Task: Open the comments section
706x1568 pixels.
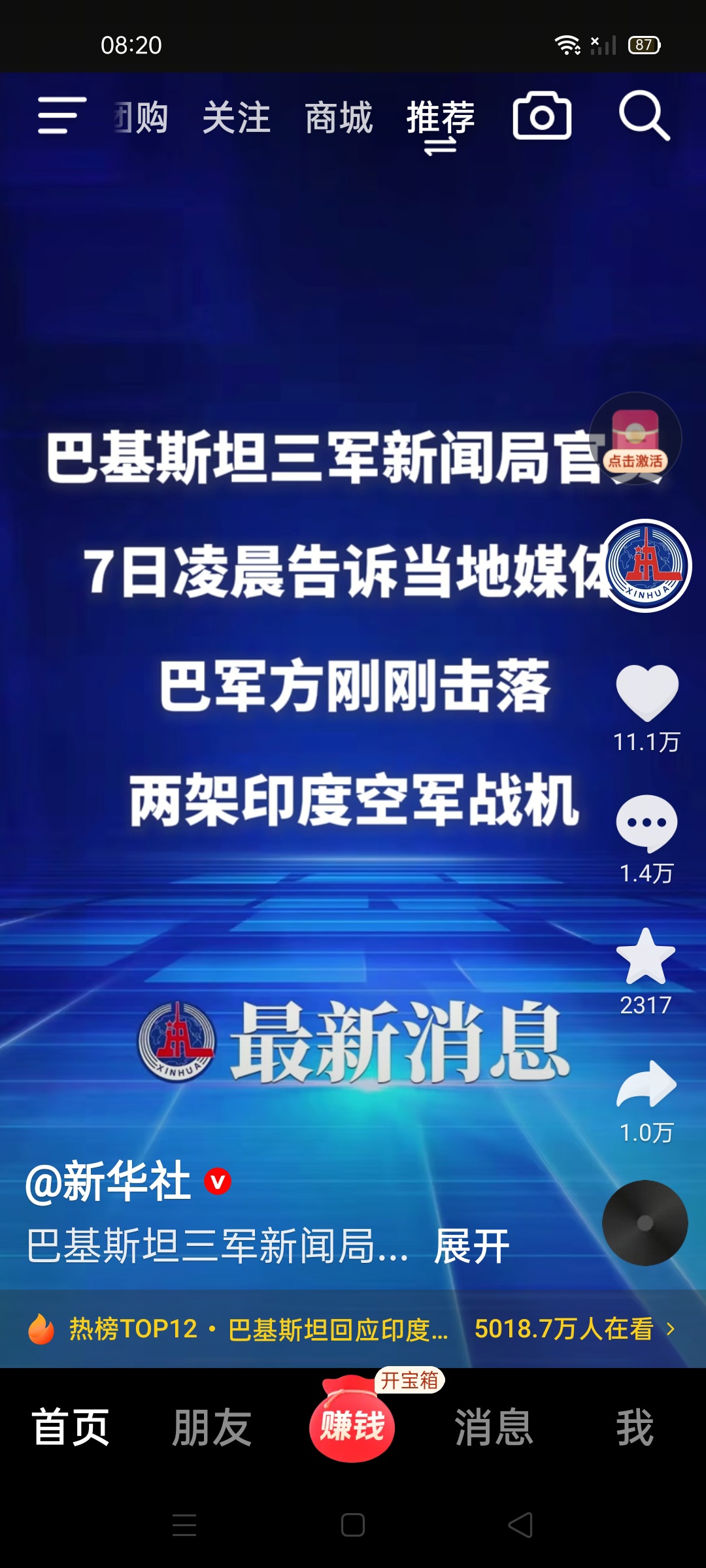Action: click(647, 823)
